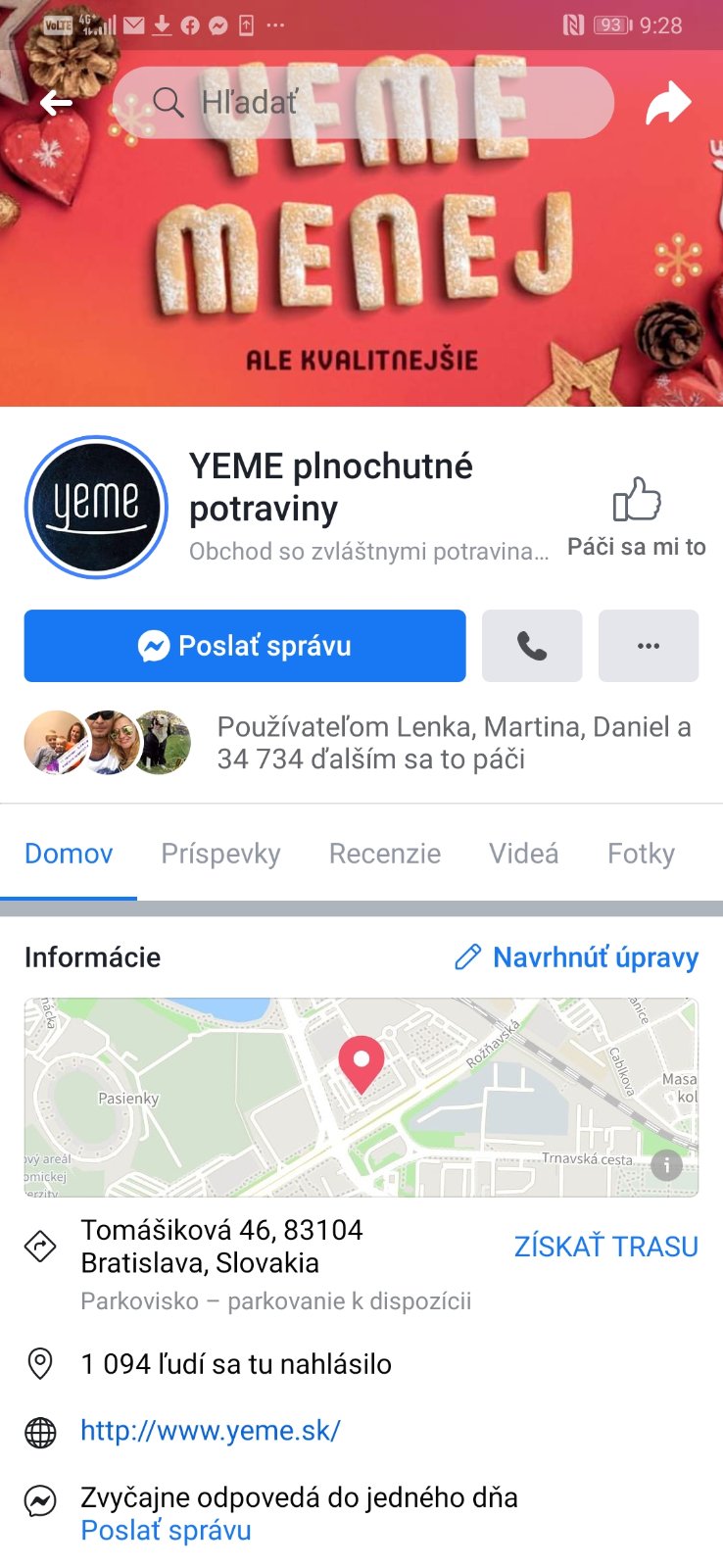The image size is (723, 1568).
Task: Tap the Poslať správu button
Action: point(245,646)
